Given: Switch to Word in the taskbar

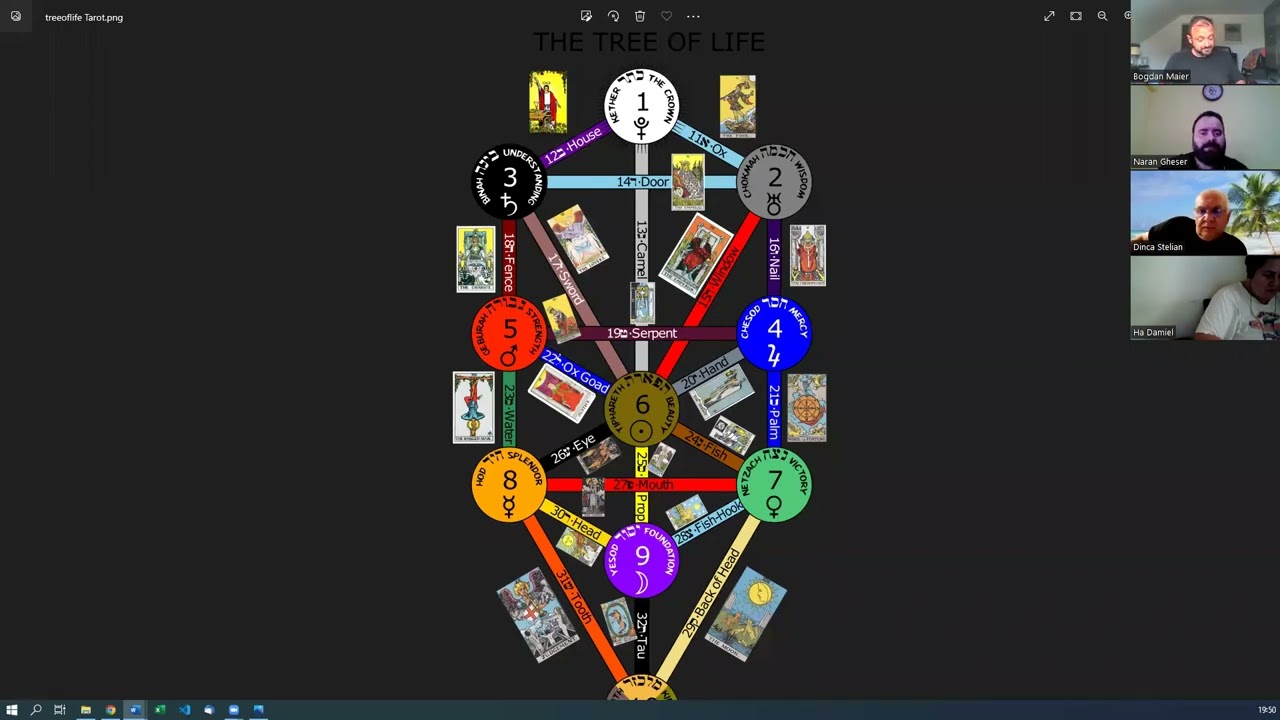Looking at the screenshot, I should (x=135, y=710).
